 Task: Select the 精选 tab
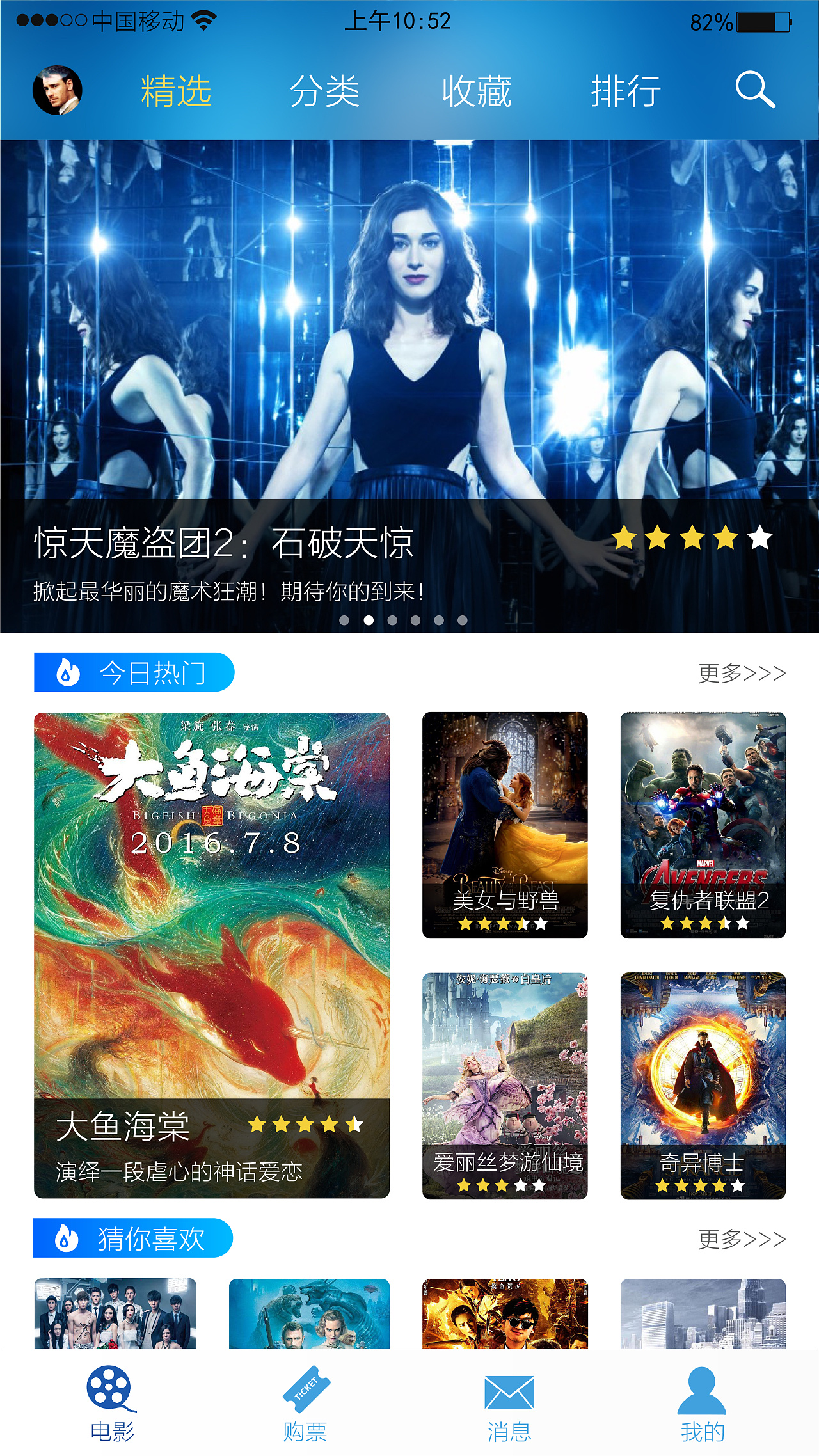[176, 91]
